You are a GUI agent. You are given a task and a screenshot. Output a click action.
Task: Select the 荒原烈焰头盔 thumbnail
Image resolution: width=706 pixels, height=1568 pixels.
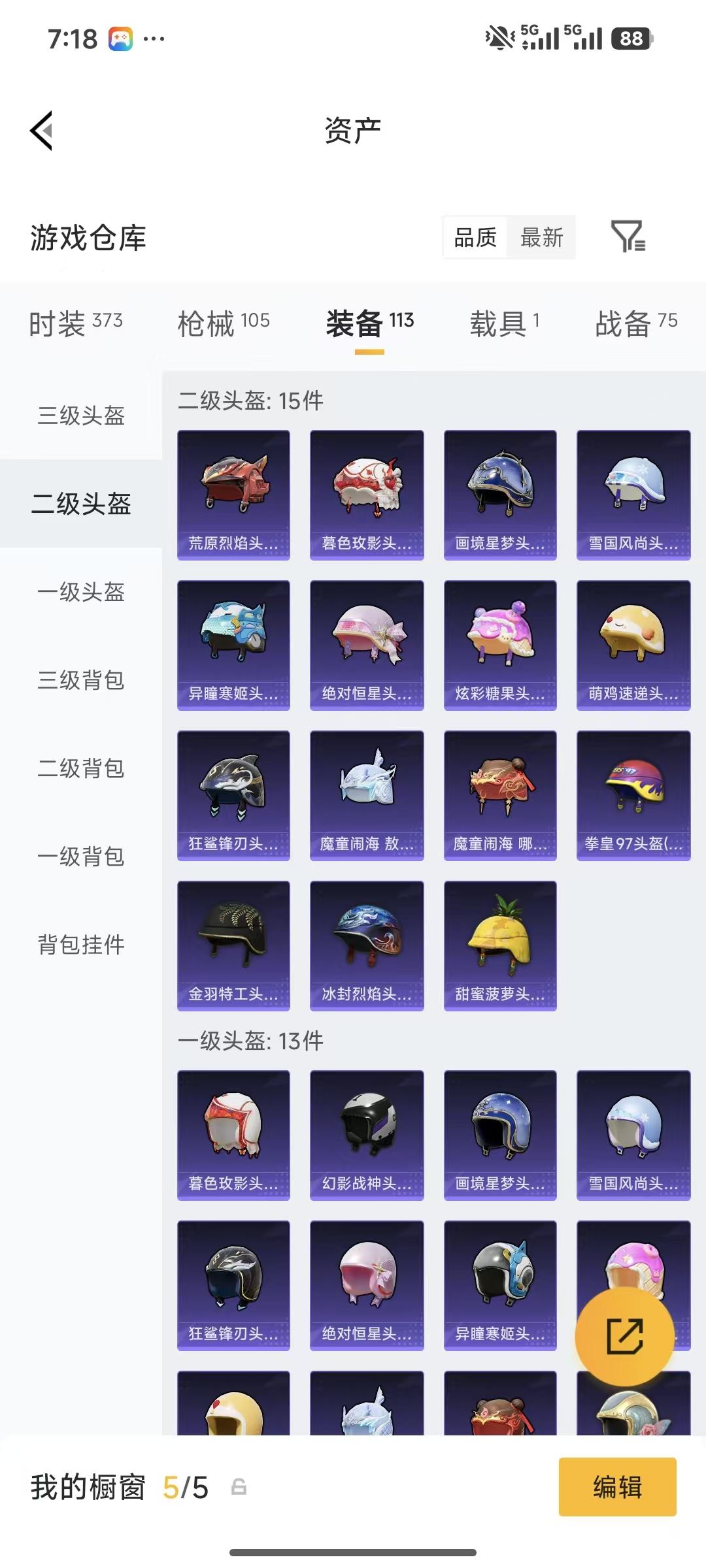(233, 493)
